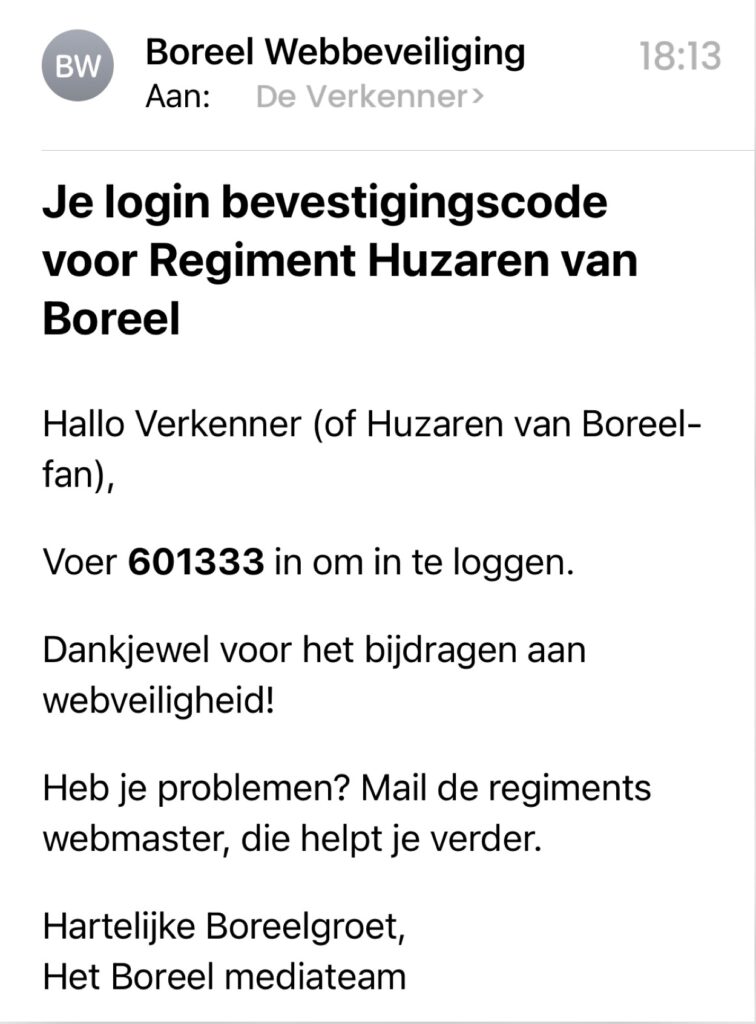Expand recipient details for De Verkenner
Screen dimensions: 756x1024
(x=371, y=98)
